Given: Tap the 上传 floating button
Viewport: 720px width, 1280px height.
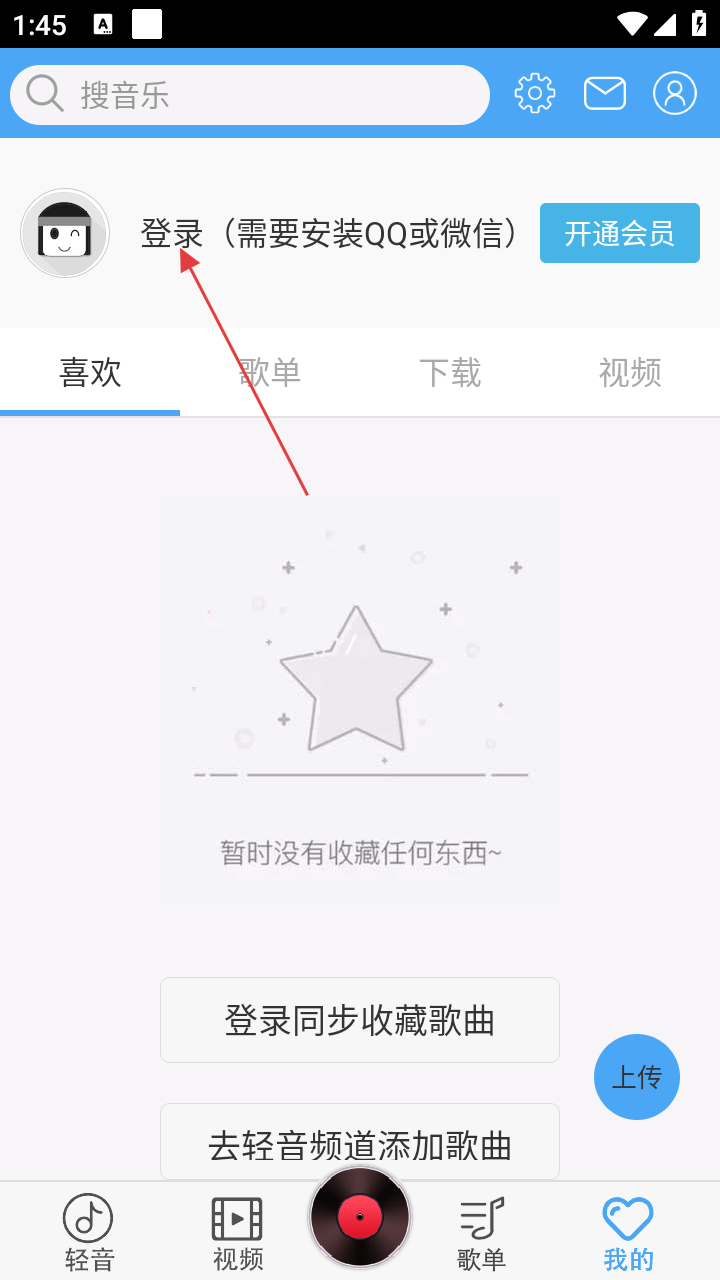Looking at the screenshot, I should click(637, 1077).
